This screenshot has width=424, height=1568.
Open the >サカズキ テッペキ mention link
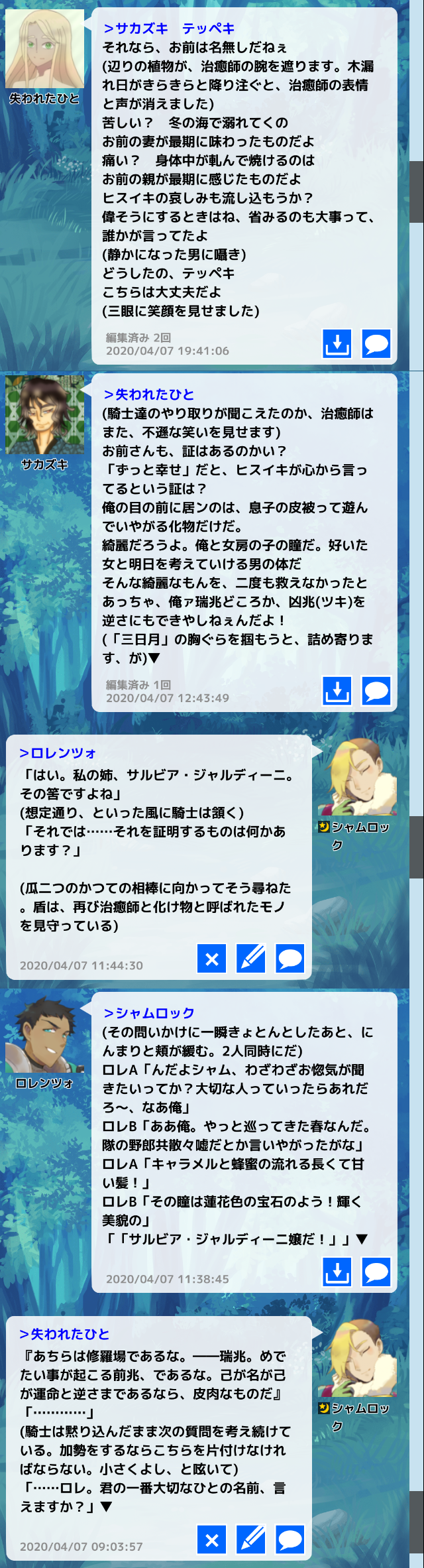pyautogui.click(x=169, y=29)
